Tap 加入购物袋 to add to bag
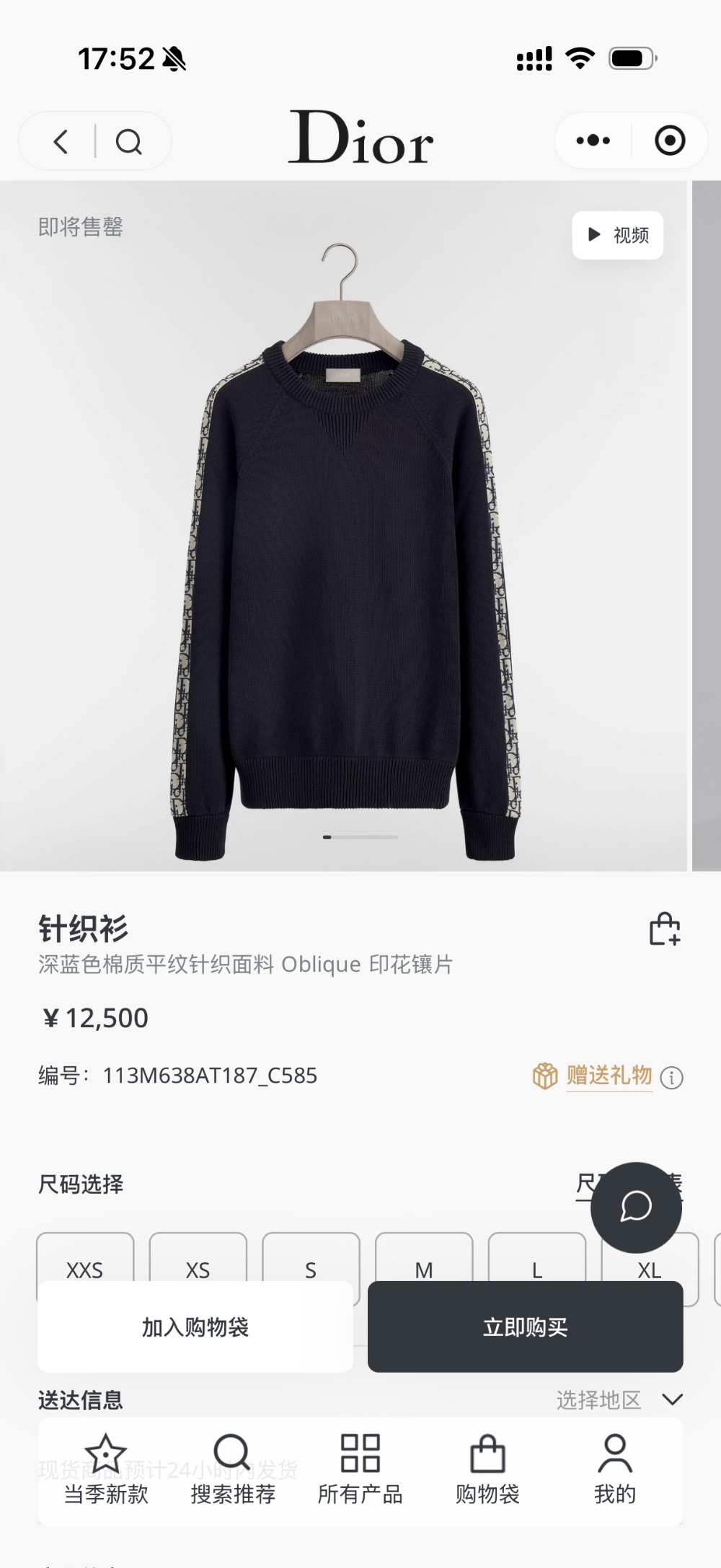Viewport: 721px width, 1568px height. pos(195,1326)
